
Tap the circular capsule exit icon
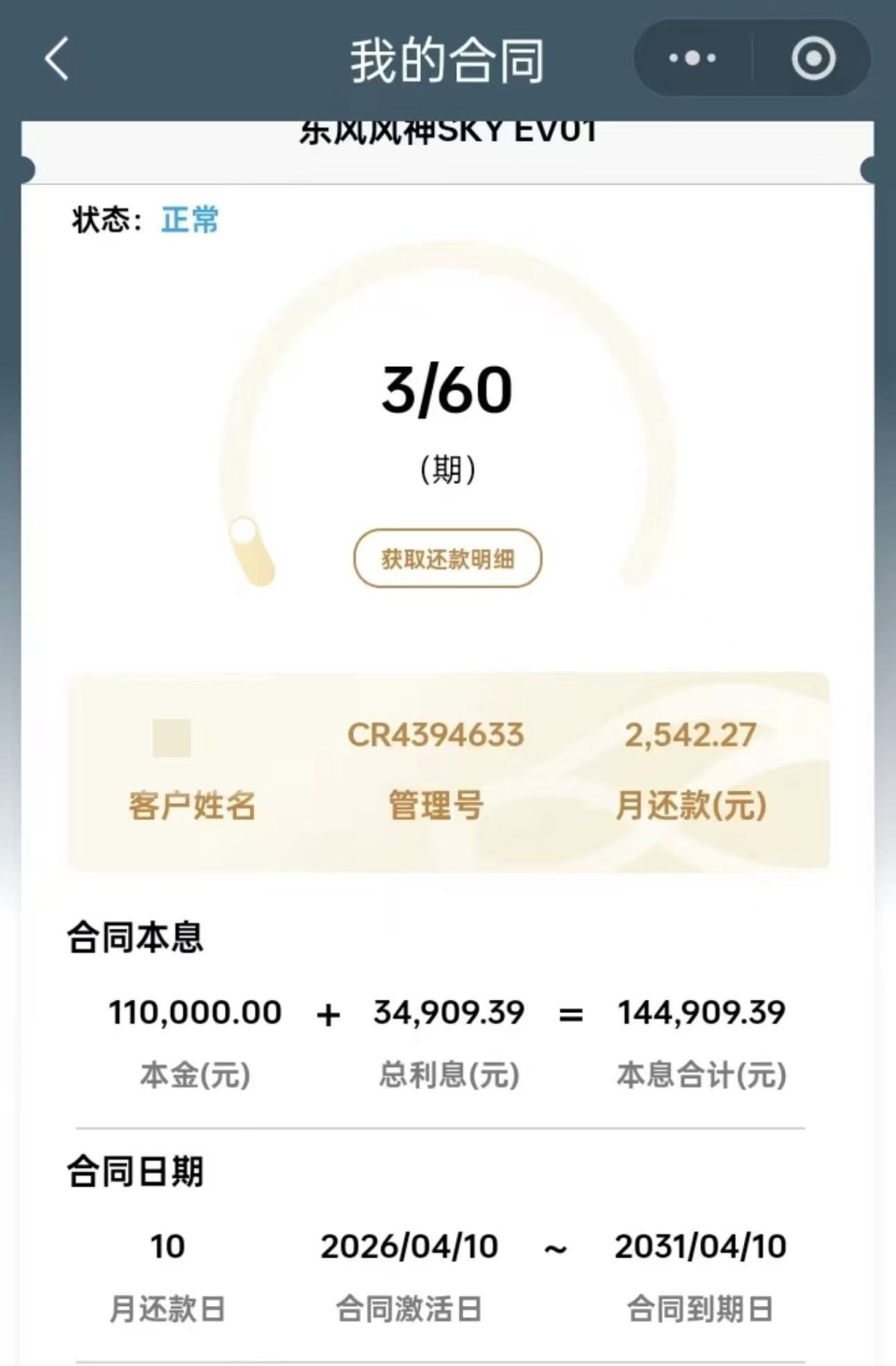(x=814, y=58)
